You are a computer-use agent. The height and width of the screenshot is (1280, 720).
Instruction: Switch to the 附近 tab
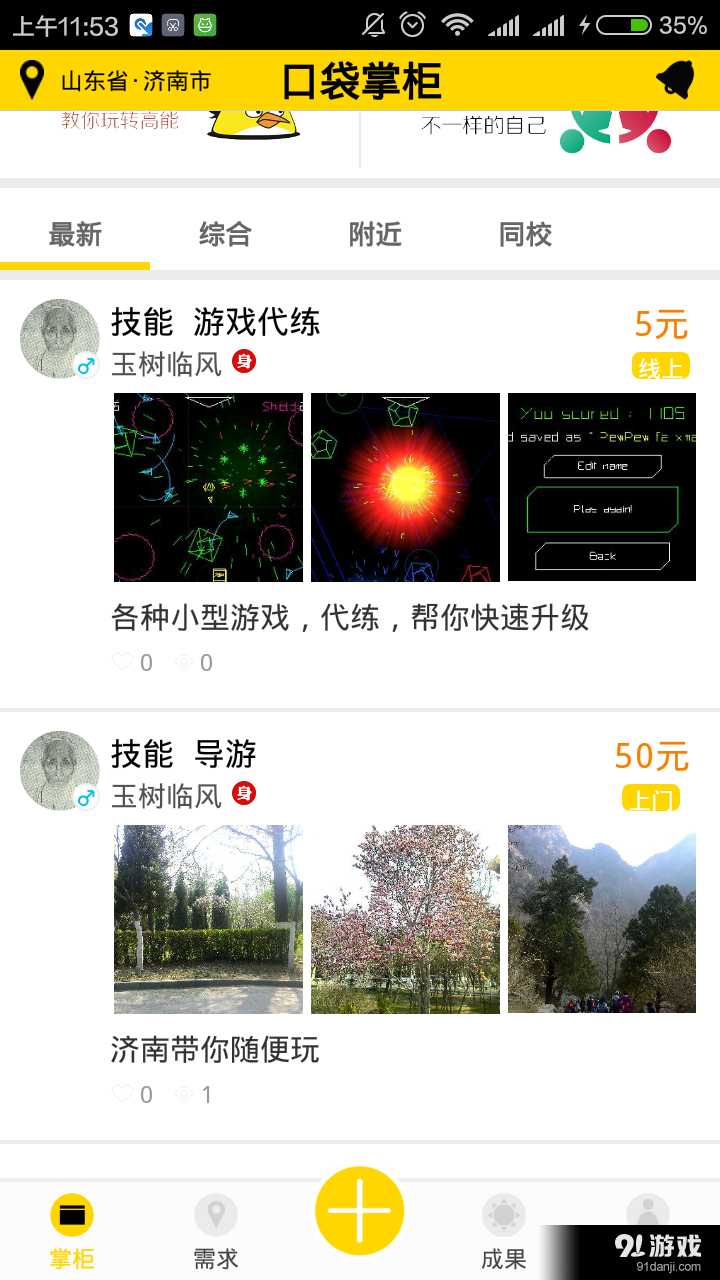pos(375,233)
